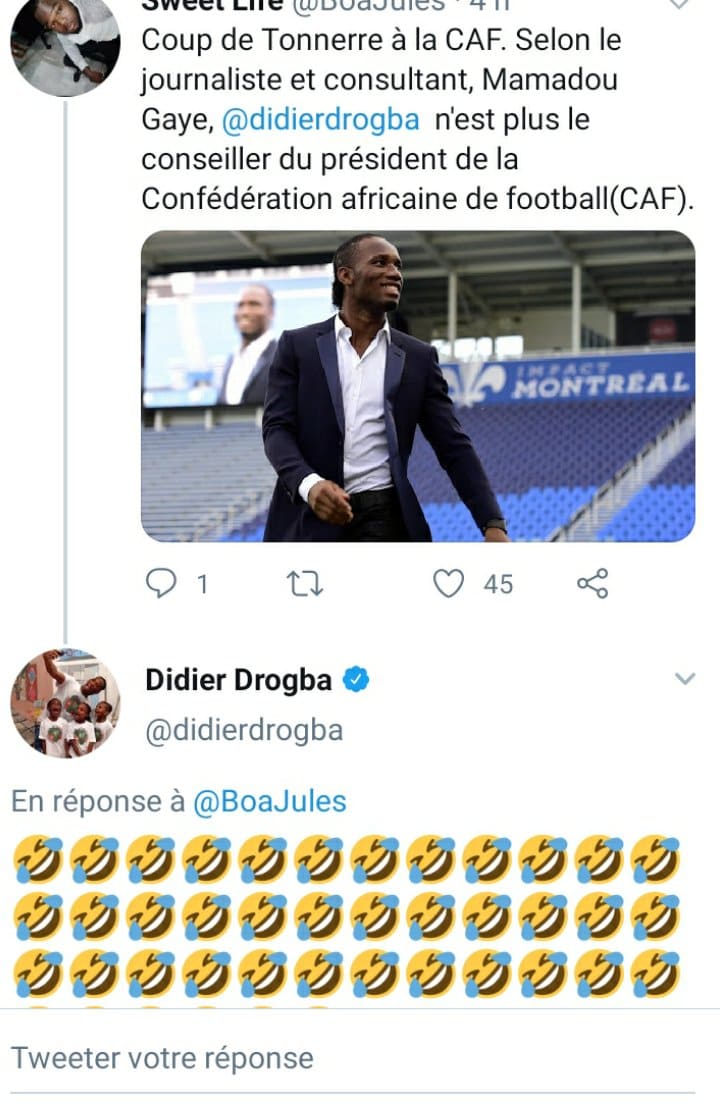This screenshot has width=720, height=1104.
Task: Share the Sweet Life tweet
Action: pyautogui.click(x=592, y=583)
